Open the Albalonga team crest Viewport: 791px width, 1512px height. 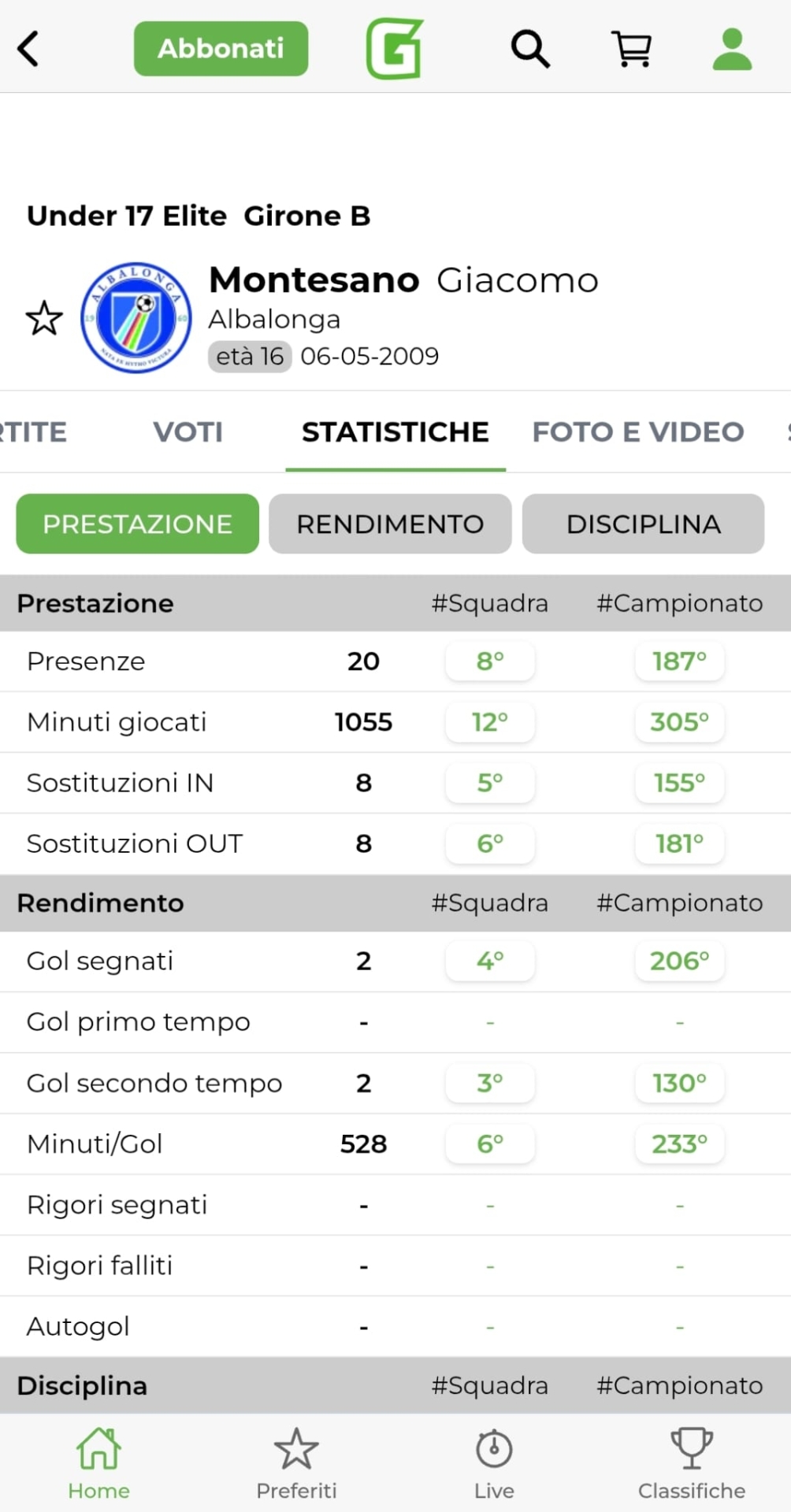(136, 318)
